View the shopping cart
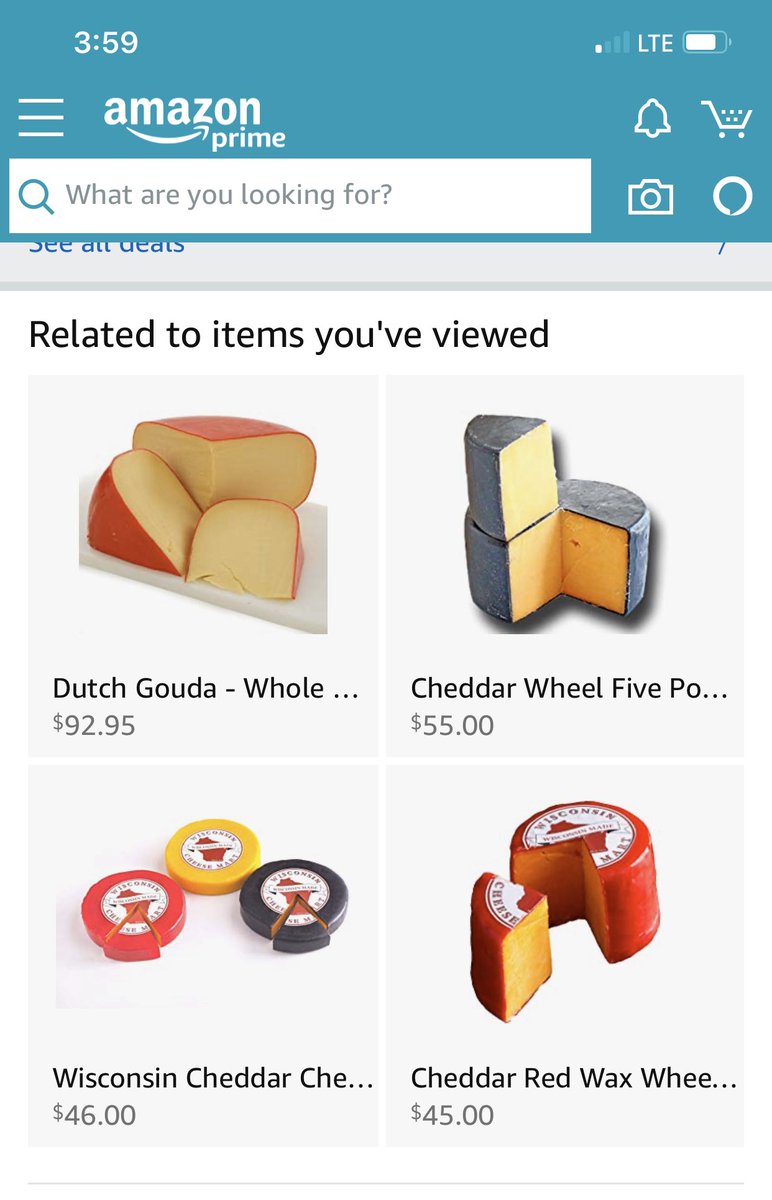The image size is (772, 1200). pos(726,119)
